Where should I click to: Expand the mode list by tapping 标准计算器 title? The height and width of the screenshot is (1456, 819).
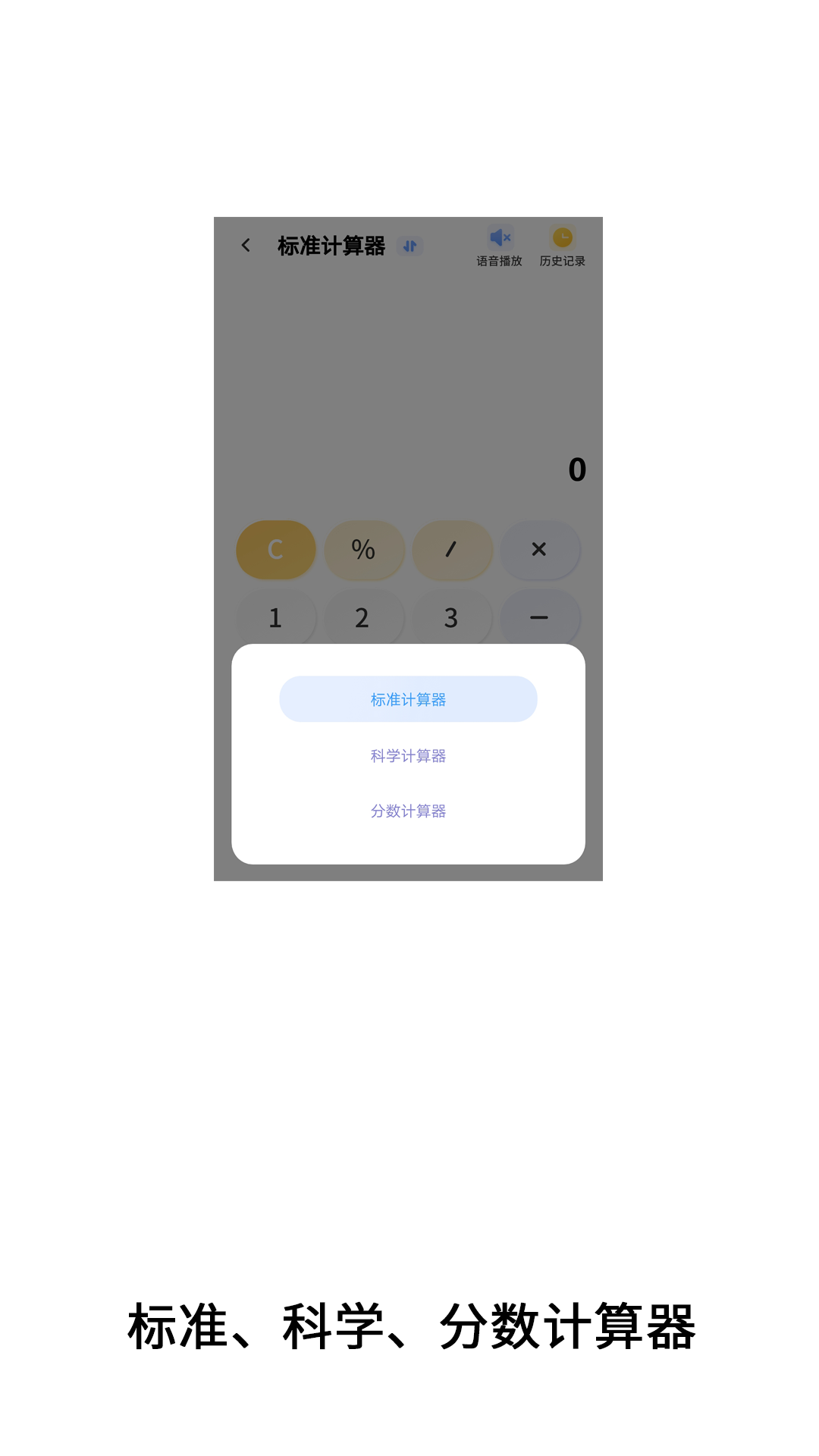pyautogui.click(x=331, y=244)
